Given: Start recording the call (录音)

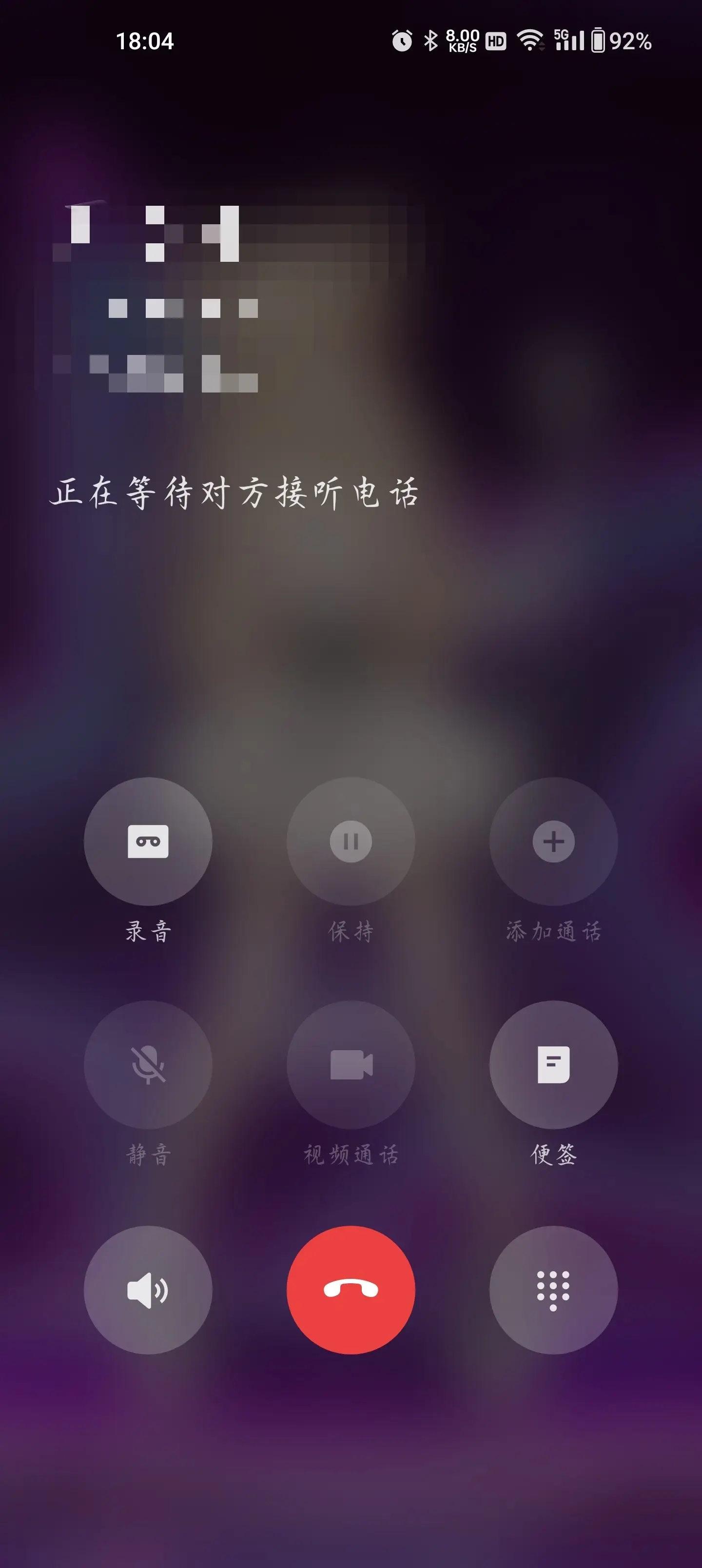Looking at the screenshot, I should pyautogui.click(x=148, y=841).
